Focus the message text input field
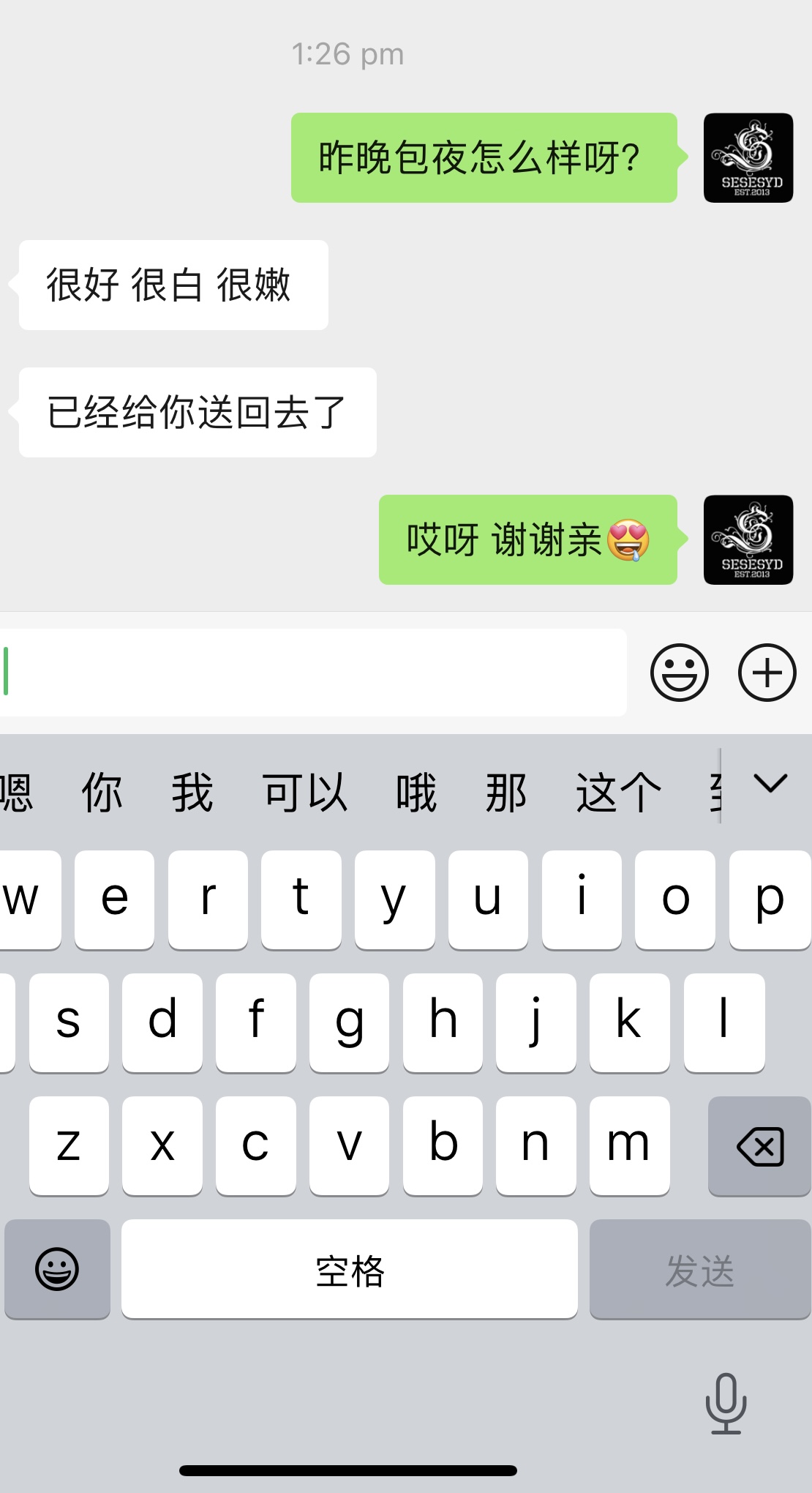Viewport: 812px width, 1493px height. point(315,672)
